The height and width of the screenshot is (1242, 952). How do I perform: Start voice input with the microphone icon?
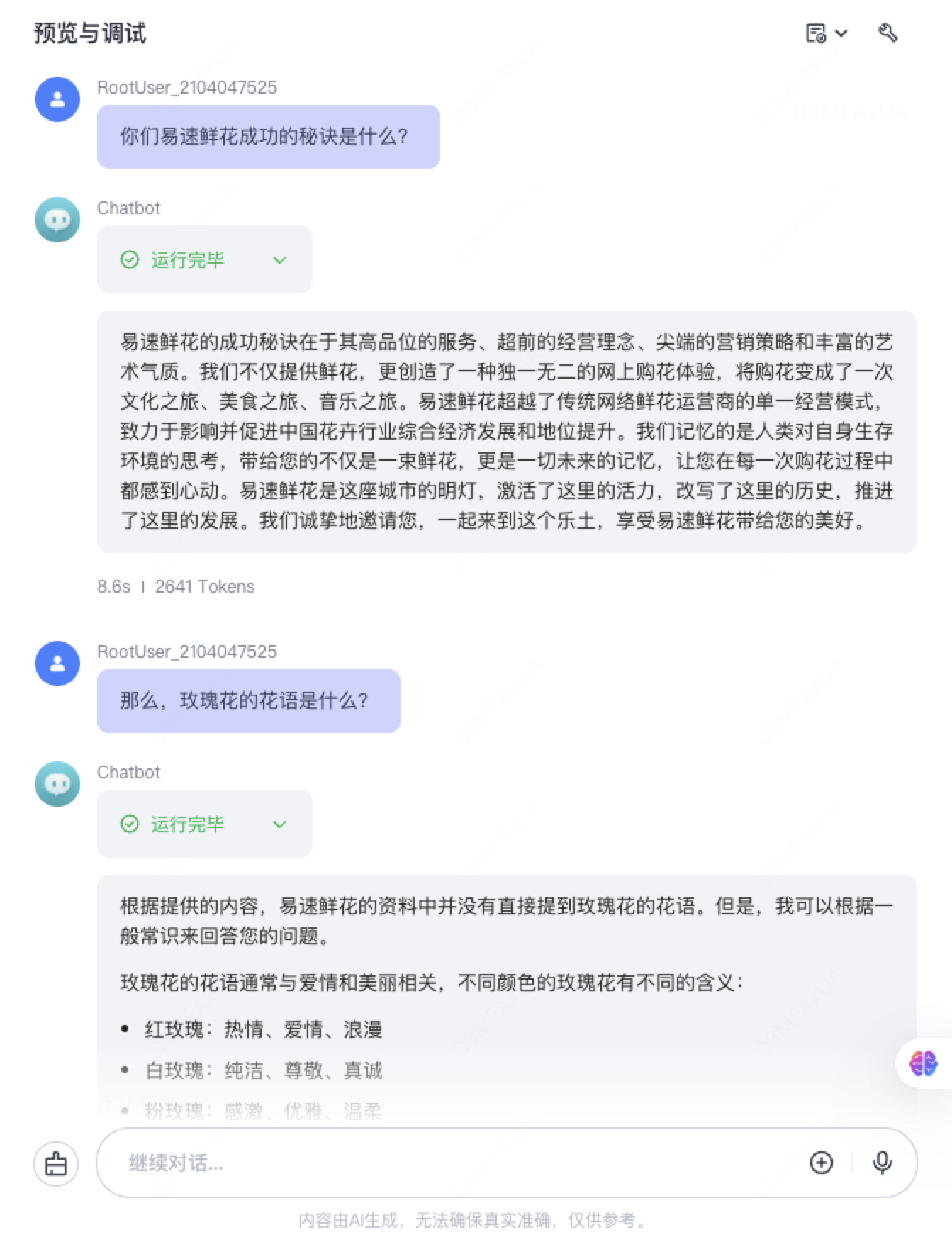(883, 1163)
